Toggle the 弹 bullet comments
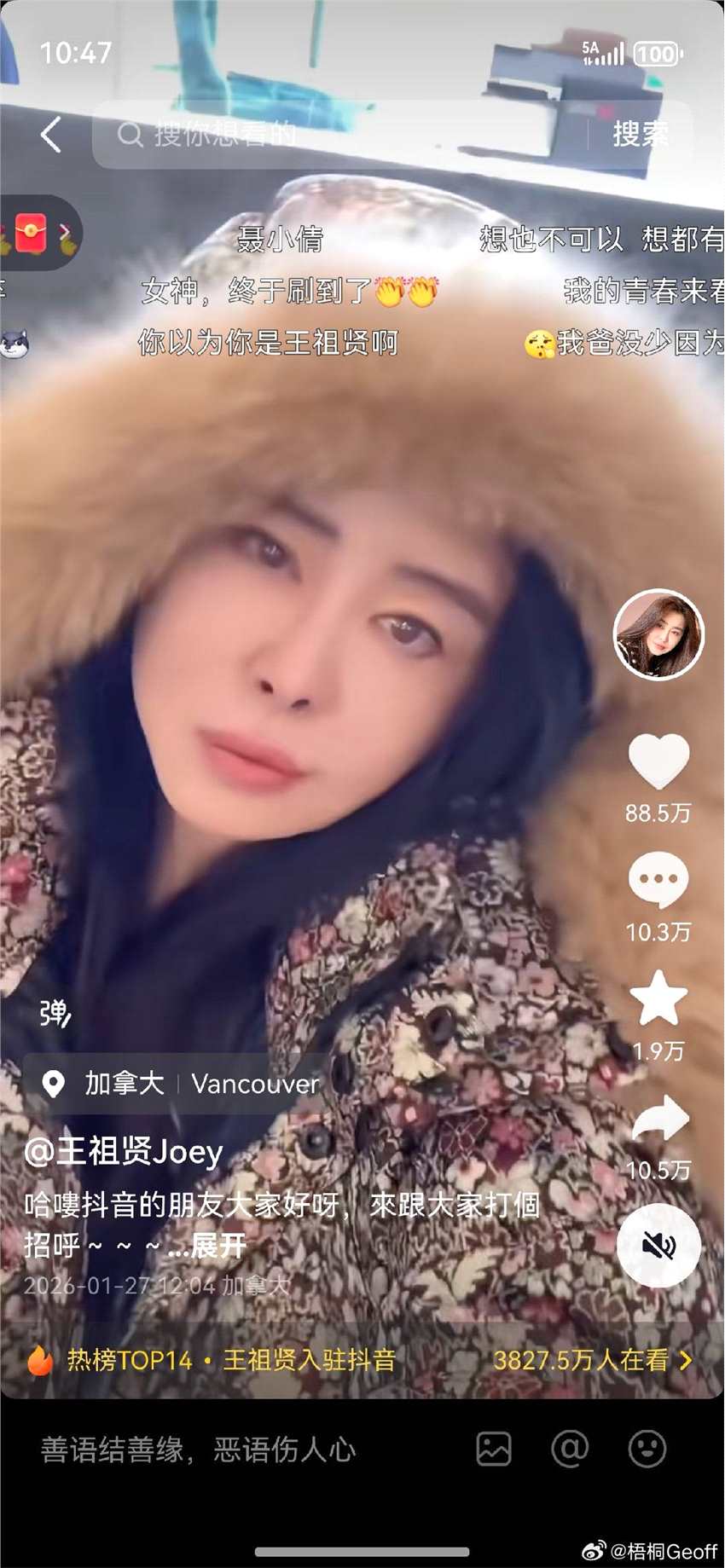The image size is (725, 1568). point(55,1013)
